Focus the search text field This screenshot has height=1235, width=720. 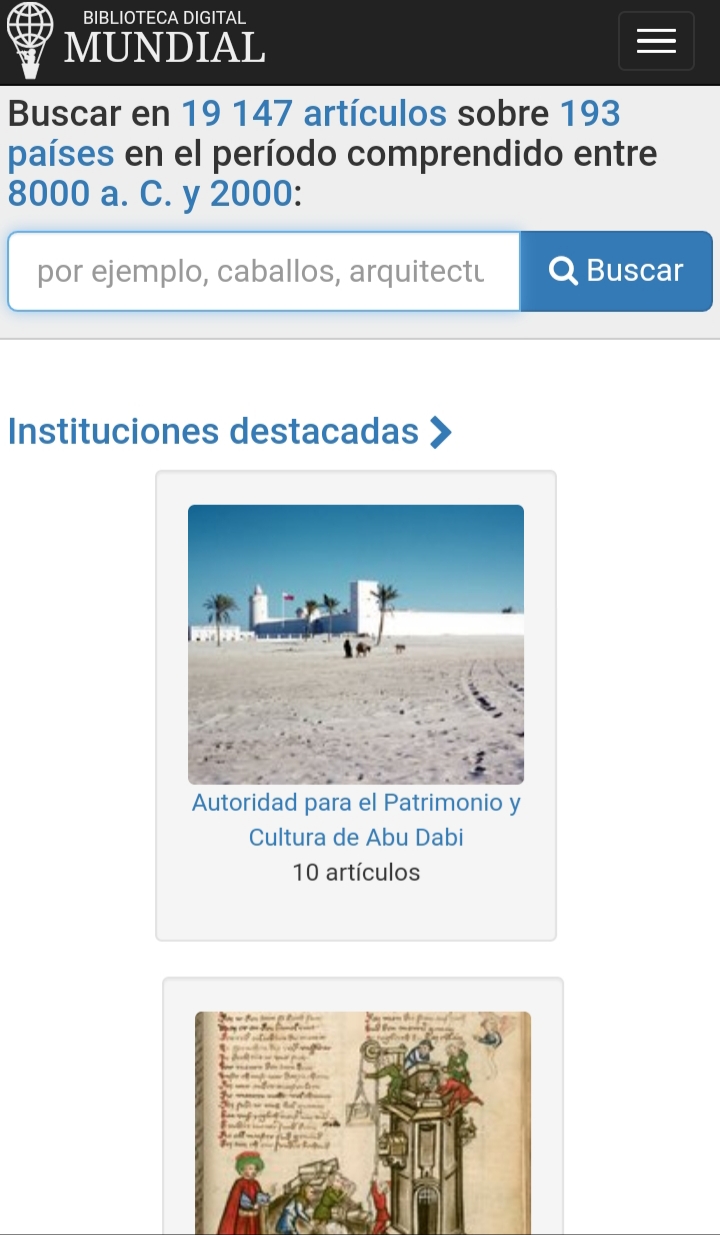(x=264, y=271)
